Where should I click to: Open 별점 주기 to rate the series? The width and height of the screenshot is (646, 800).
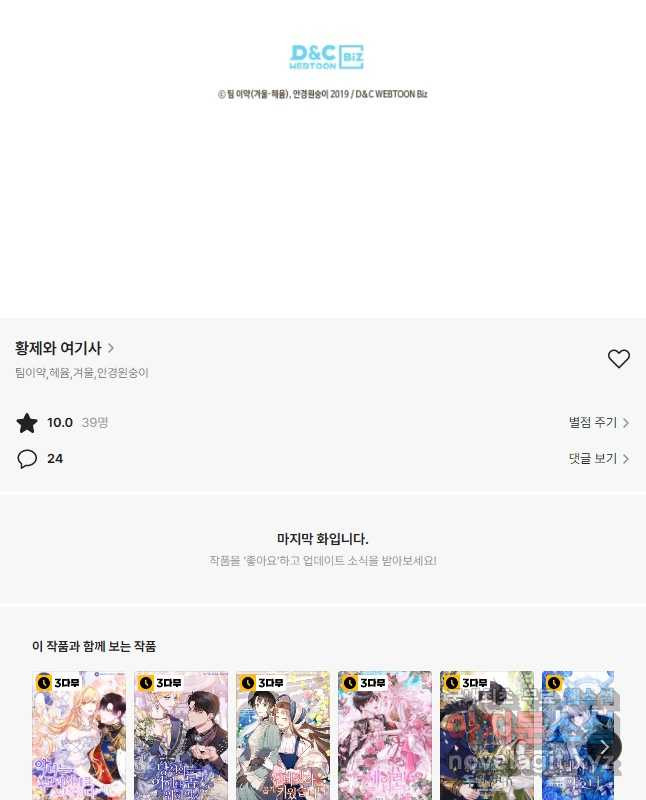tap(598, 423)
